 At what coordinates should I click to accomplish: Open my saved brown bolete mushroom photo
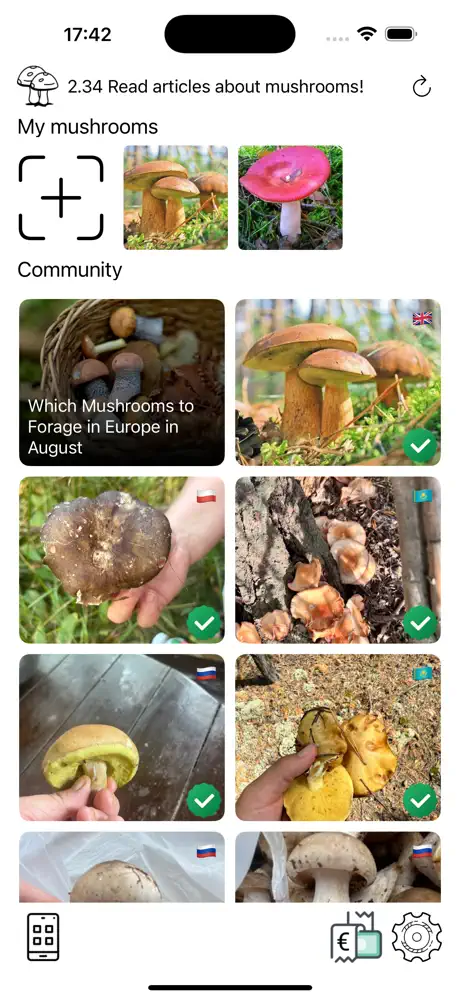coord(176,198)
